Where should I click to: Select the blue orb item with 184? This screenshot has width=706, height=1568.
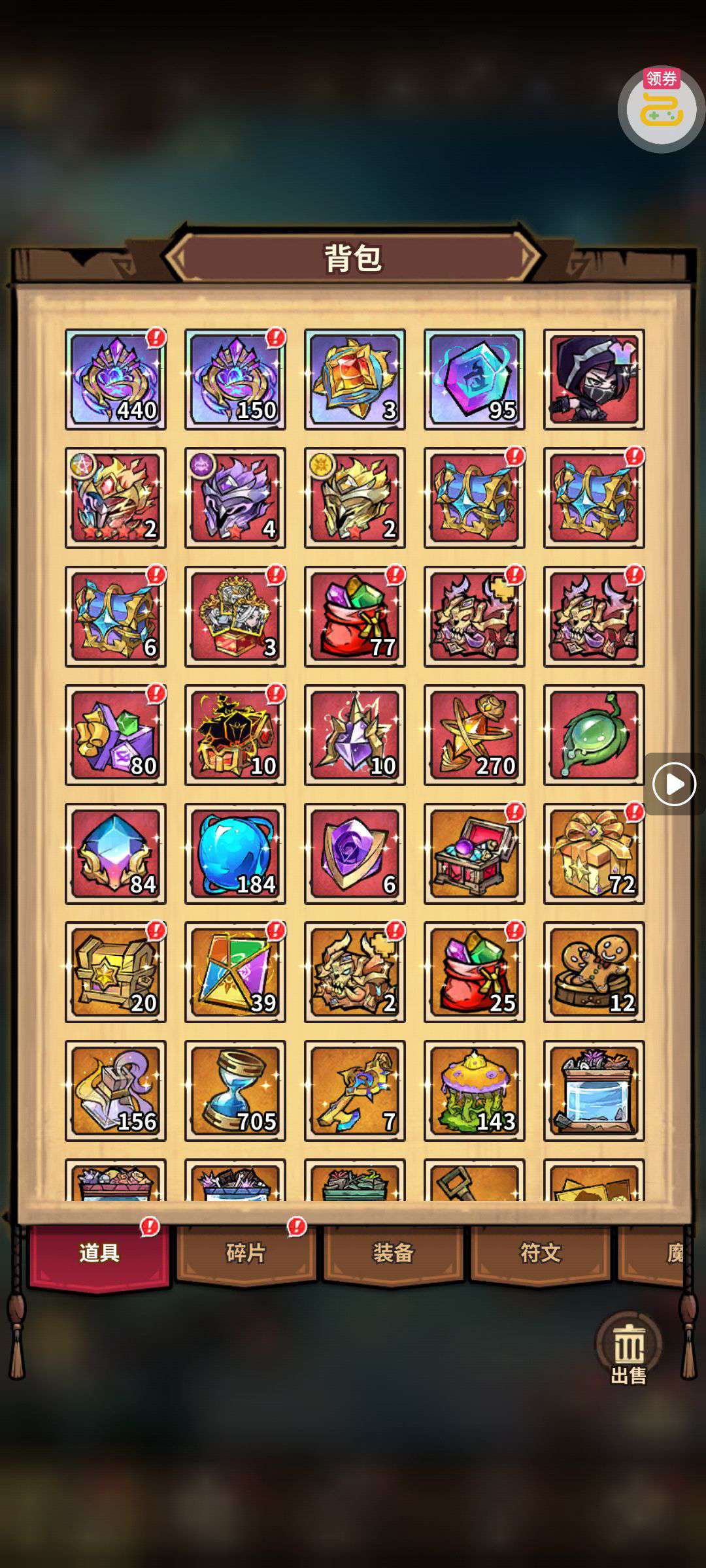coord(235,853)
